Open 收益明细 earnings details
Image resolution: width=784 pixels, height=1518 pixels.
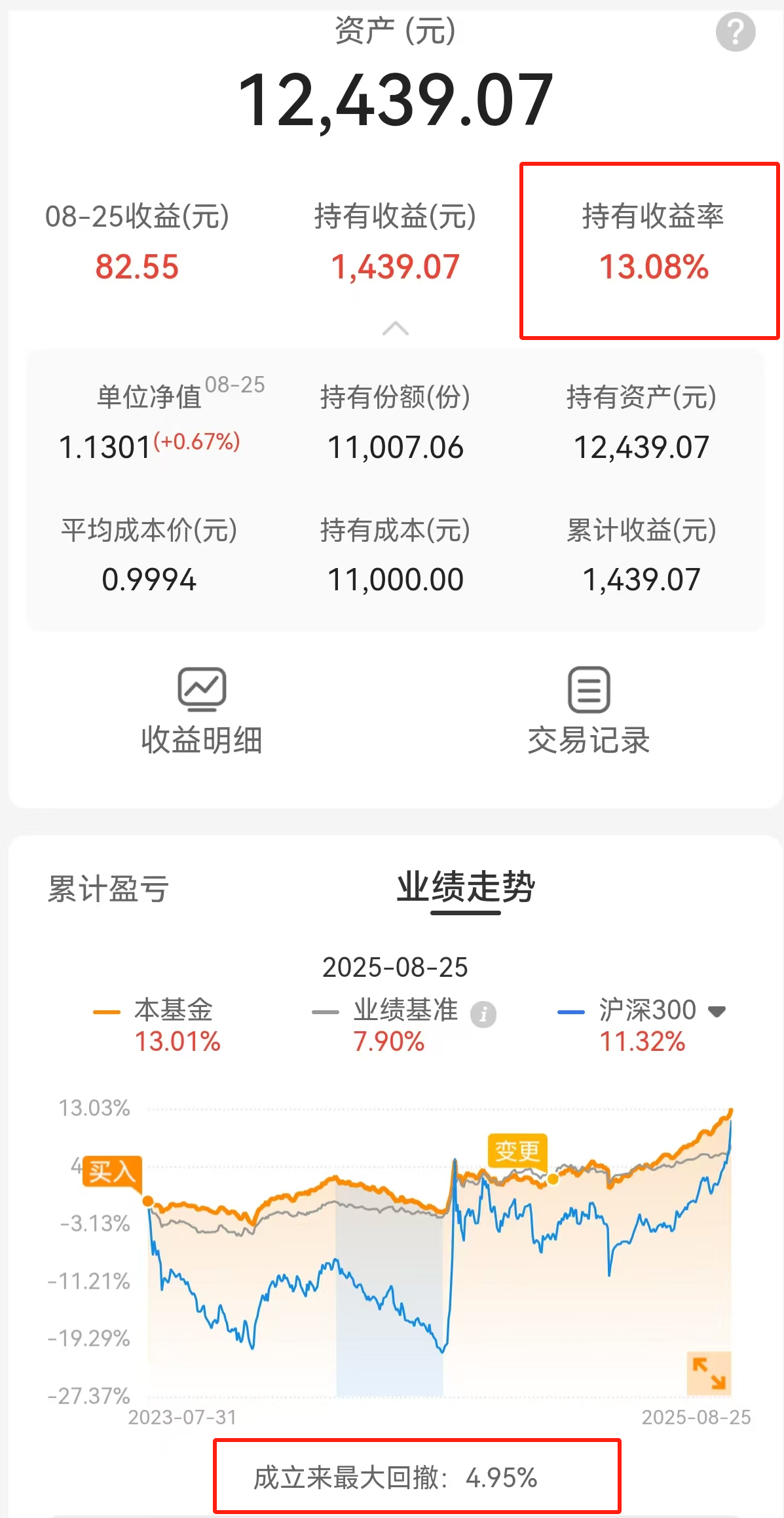pyautogui.click(x=202, y=712)
